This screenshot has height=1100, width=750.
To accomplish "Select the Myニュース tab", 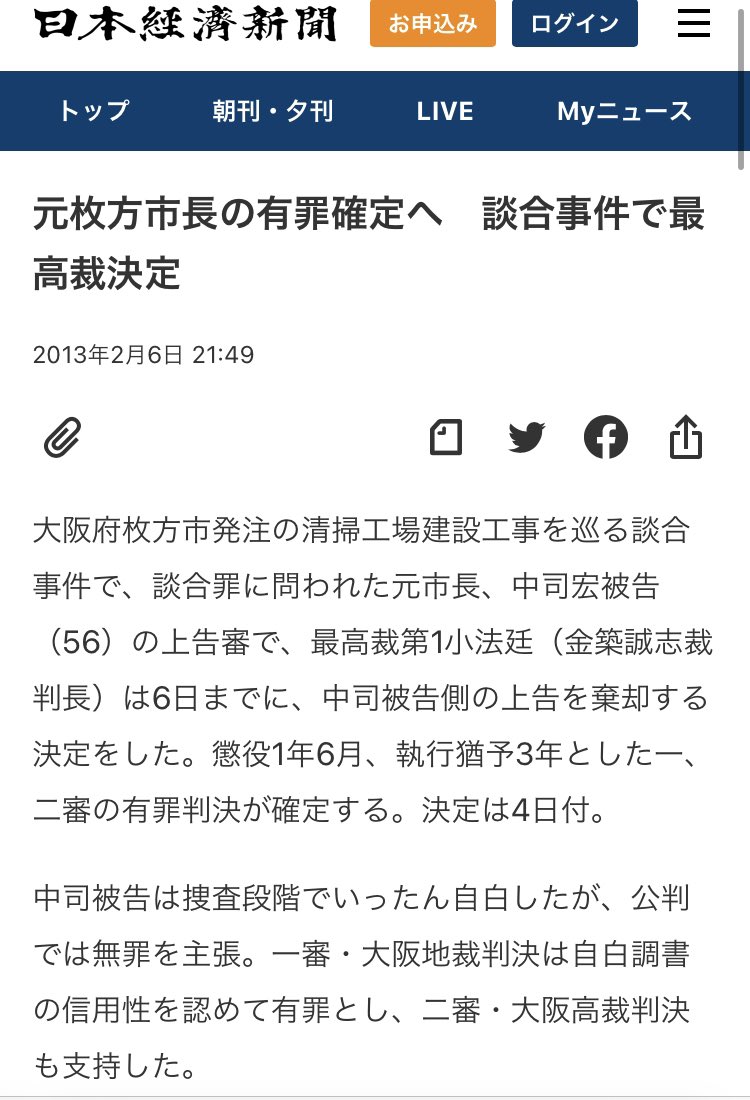I will (624, 111).
